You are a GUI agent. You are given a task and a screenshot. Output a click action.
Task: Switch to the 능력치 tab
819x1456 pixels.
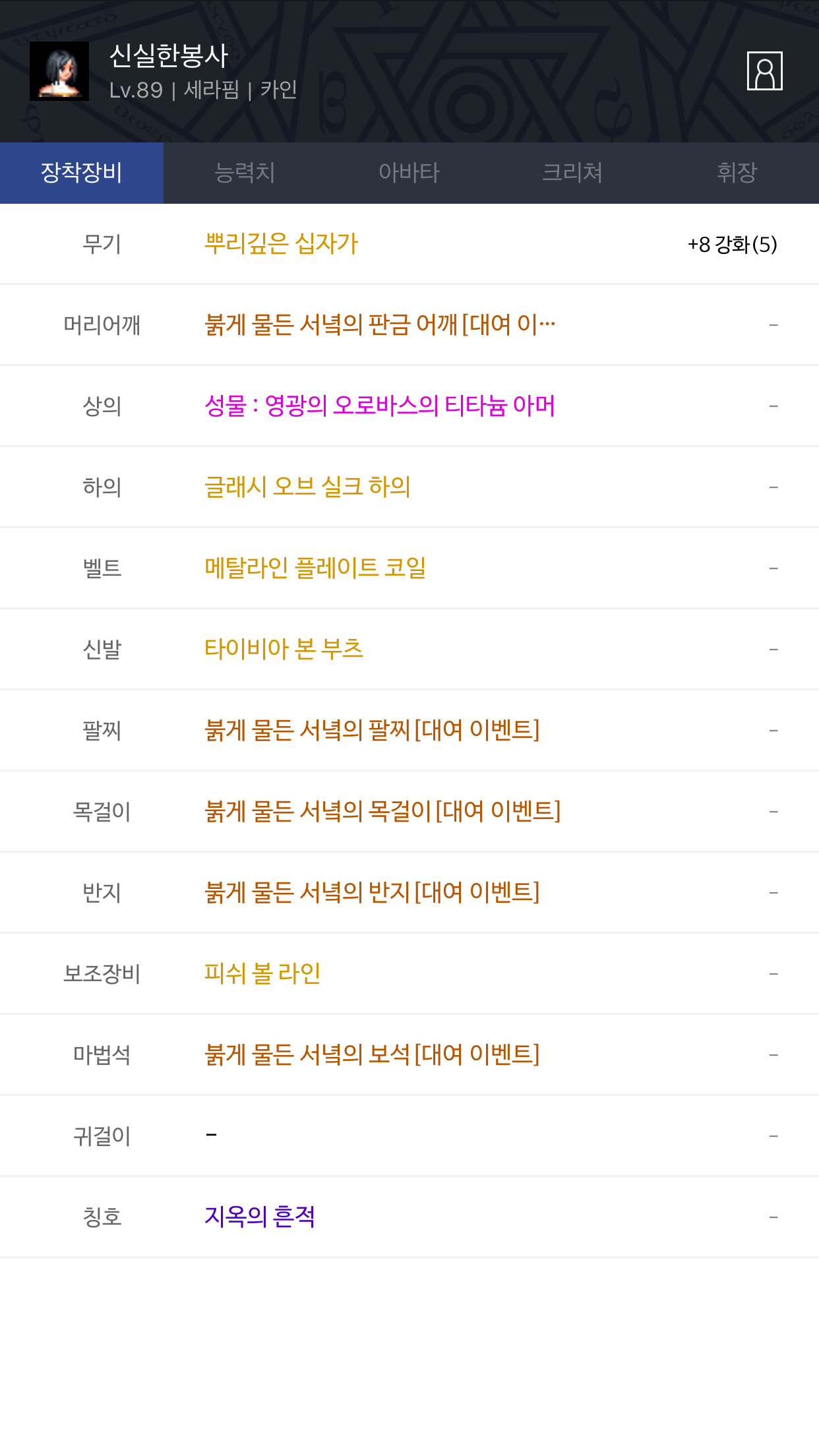245,173
